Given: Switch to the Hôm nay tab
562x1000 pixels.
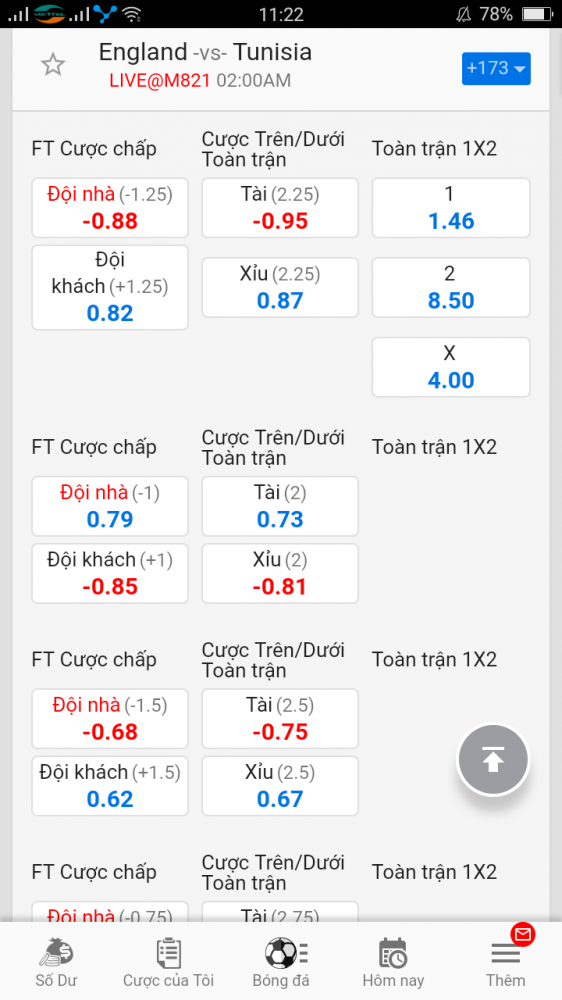Looking at the screenshot, I should (x=393, y=962).
